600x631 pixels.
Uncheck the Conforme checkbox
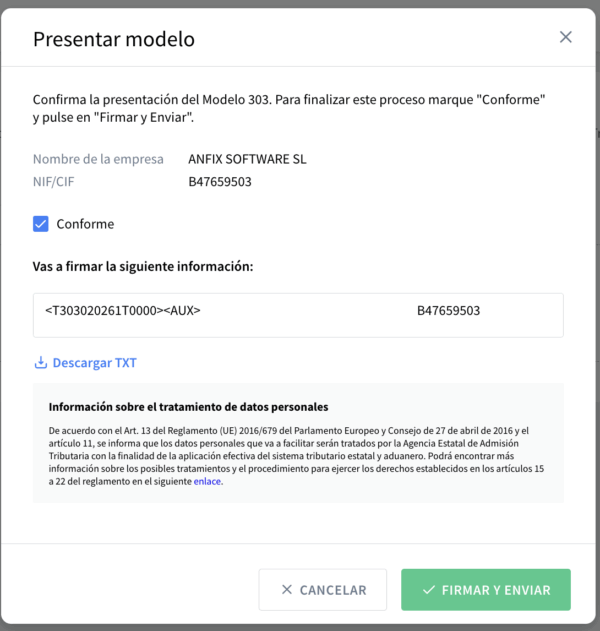(x=41, y=224)
